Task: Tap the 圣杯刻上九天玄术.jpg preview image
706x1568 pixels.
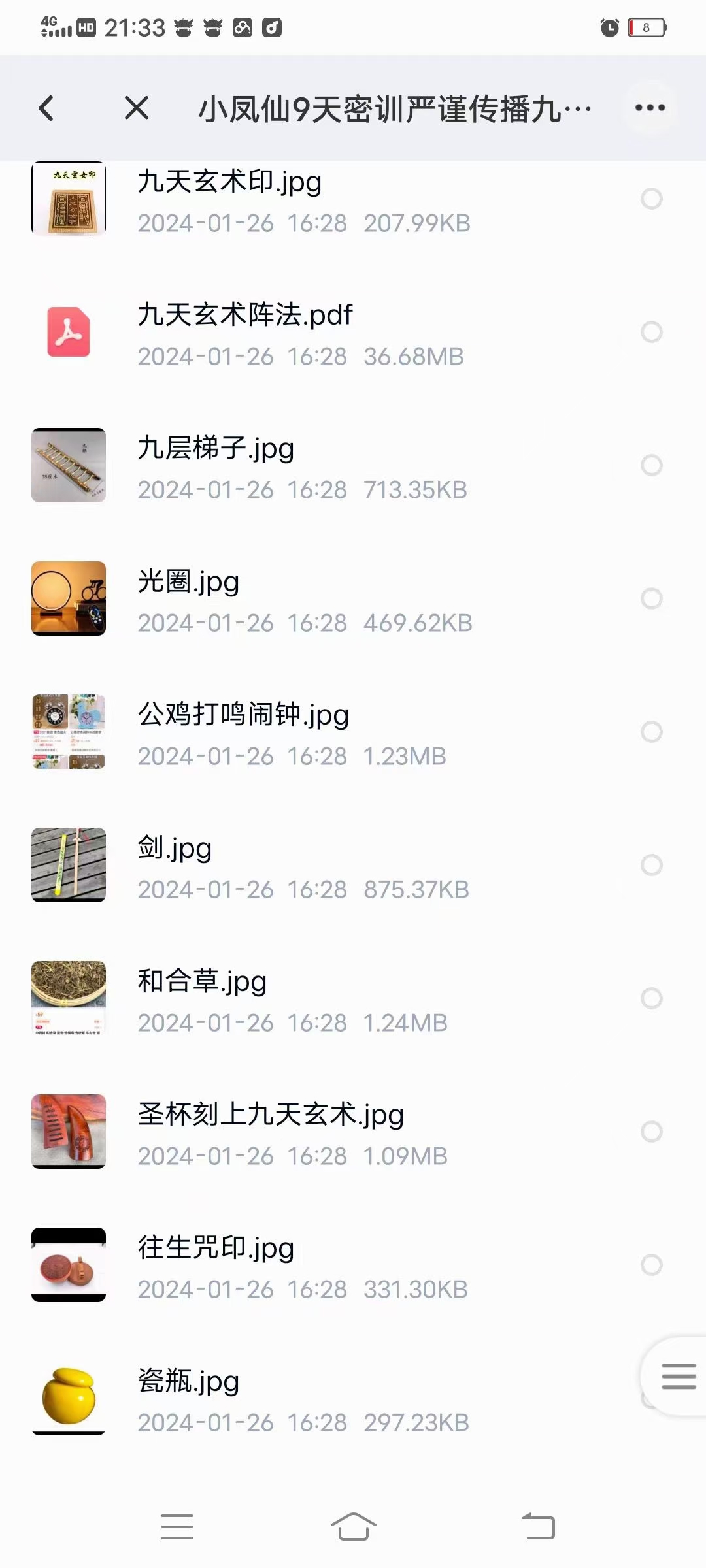Action: [68, 1132]
